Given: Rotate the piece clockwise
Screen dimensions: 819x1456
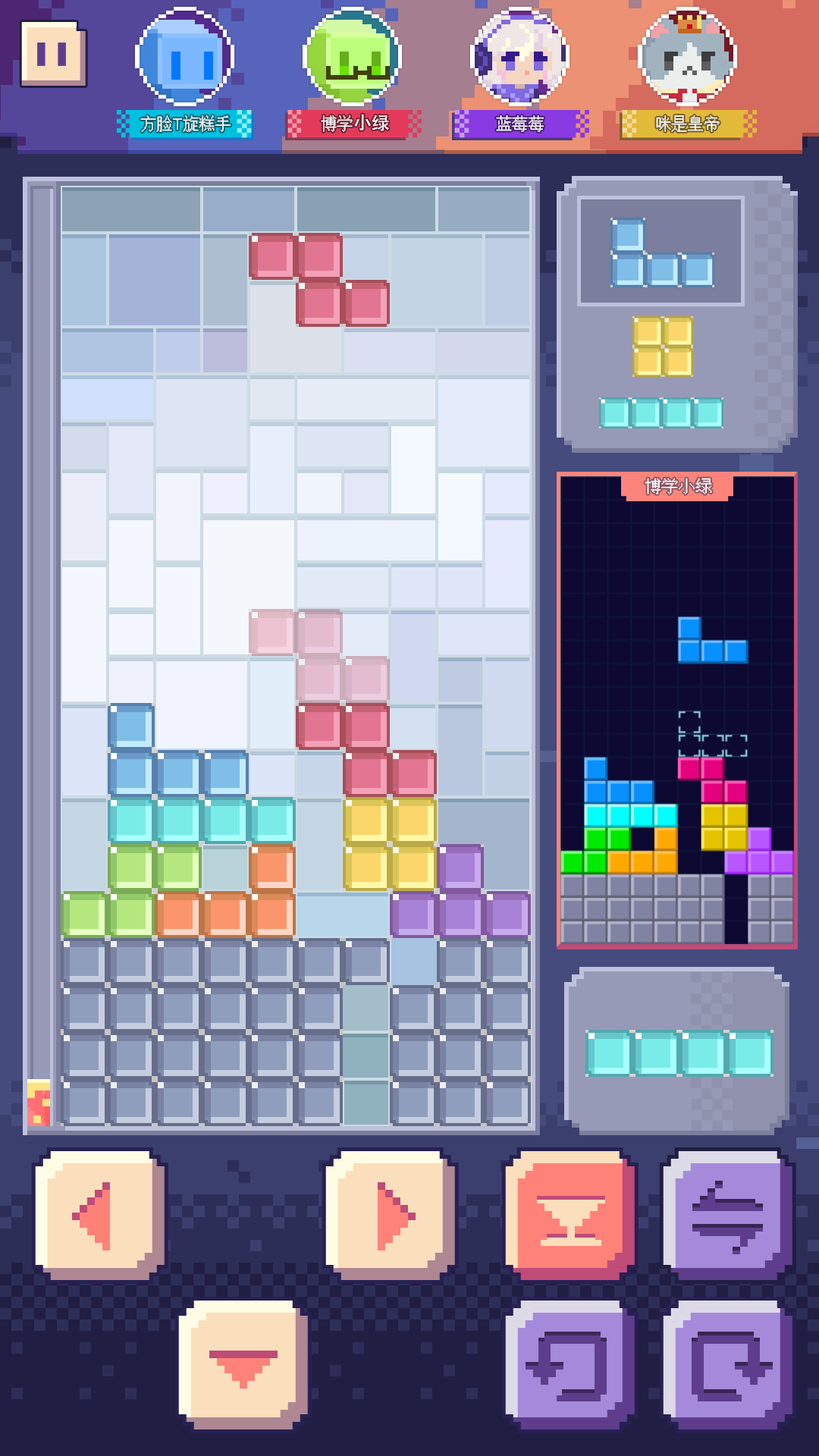Looking at the screenshot, I should tap(727, 1363).
